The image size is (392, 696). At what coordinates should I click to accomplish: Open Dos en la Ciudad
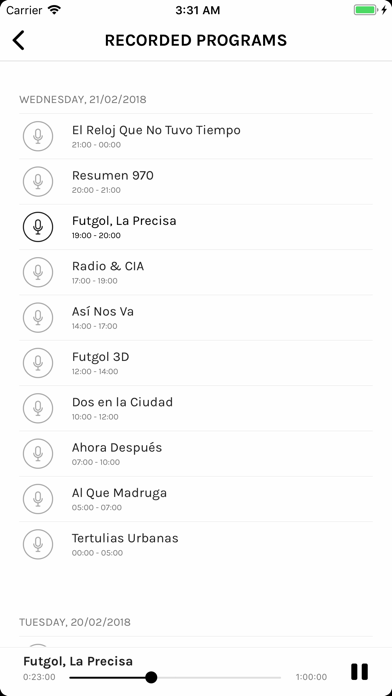coord(196,408)
